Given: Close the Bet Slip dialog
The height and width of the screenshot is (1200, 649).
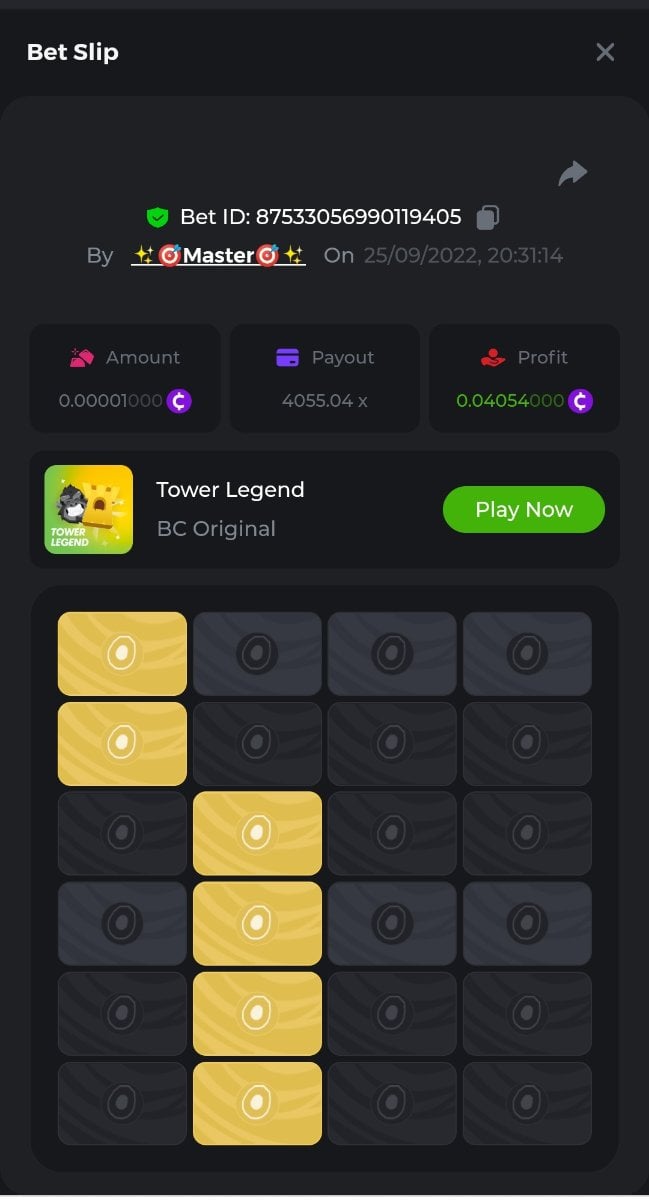Looking at the screenshot, I should click(x=605, y=52).
